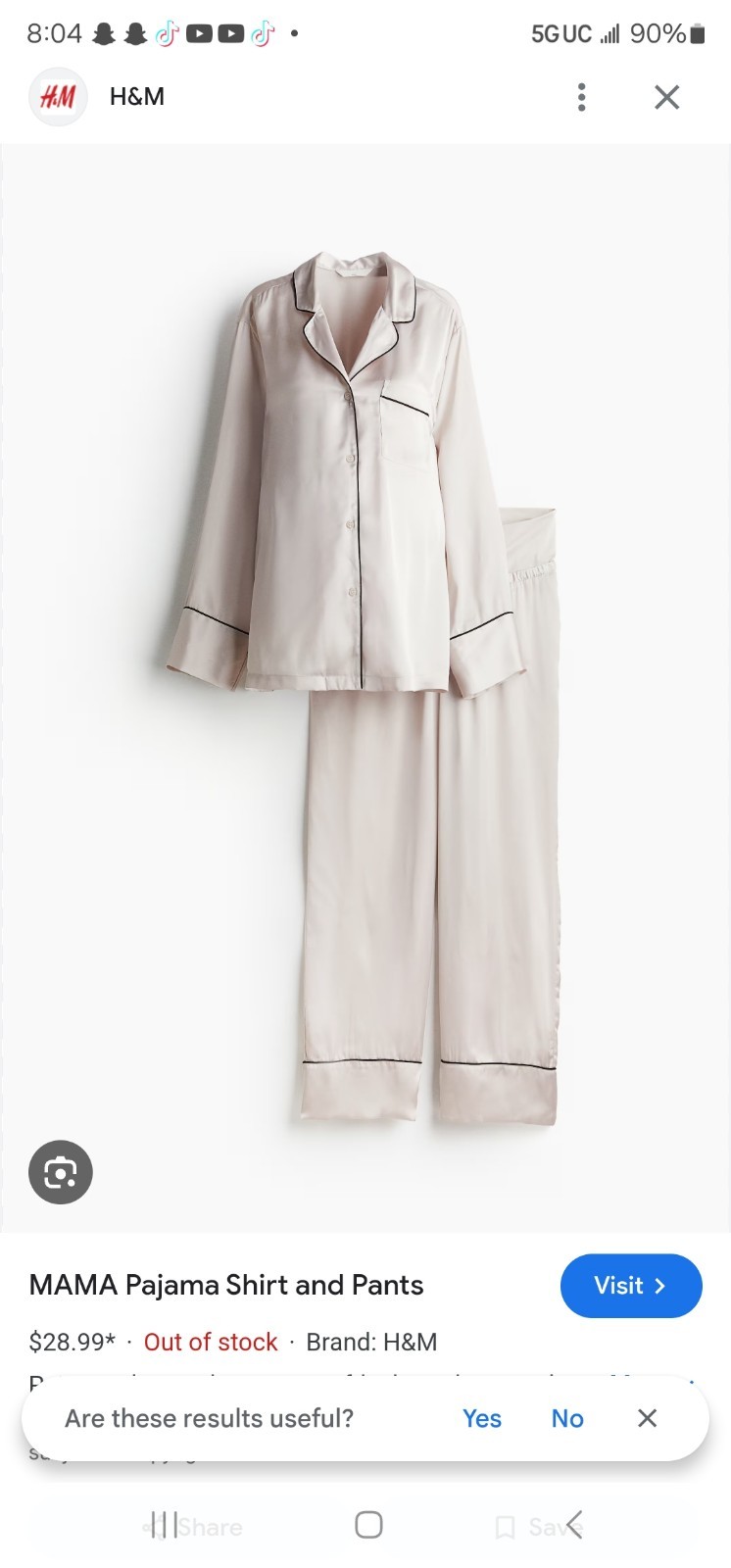The image size is (731, 1568).
Task: Go to the phone home screen
Action: coord(368,1524)
